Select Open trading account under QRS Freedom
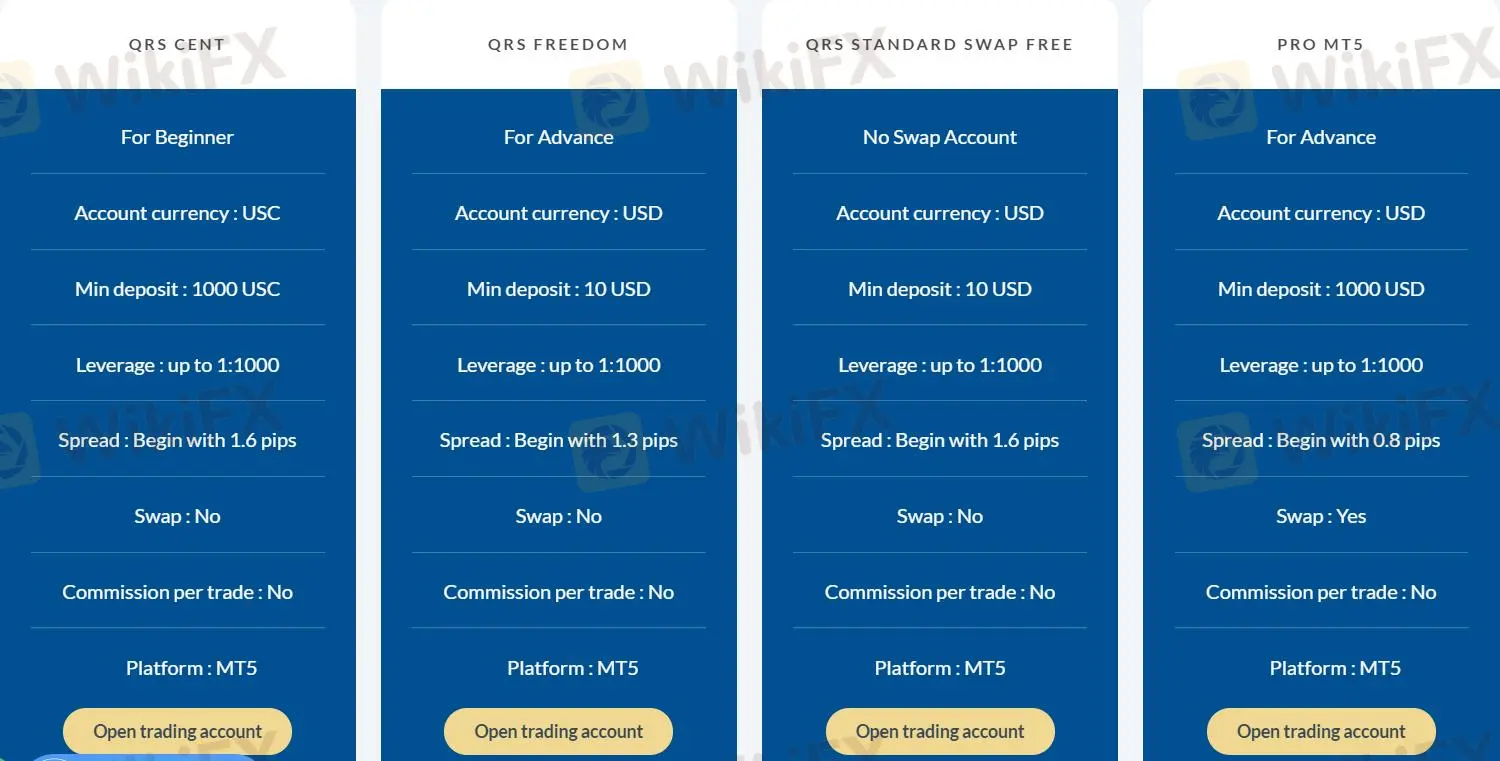Screen dimensions: 1500x761 [558, 731]
